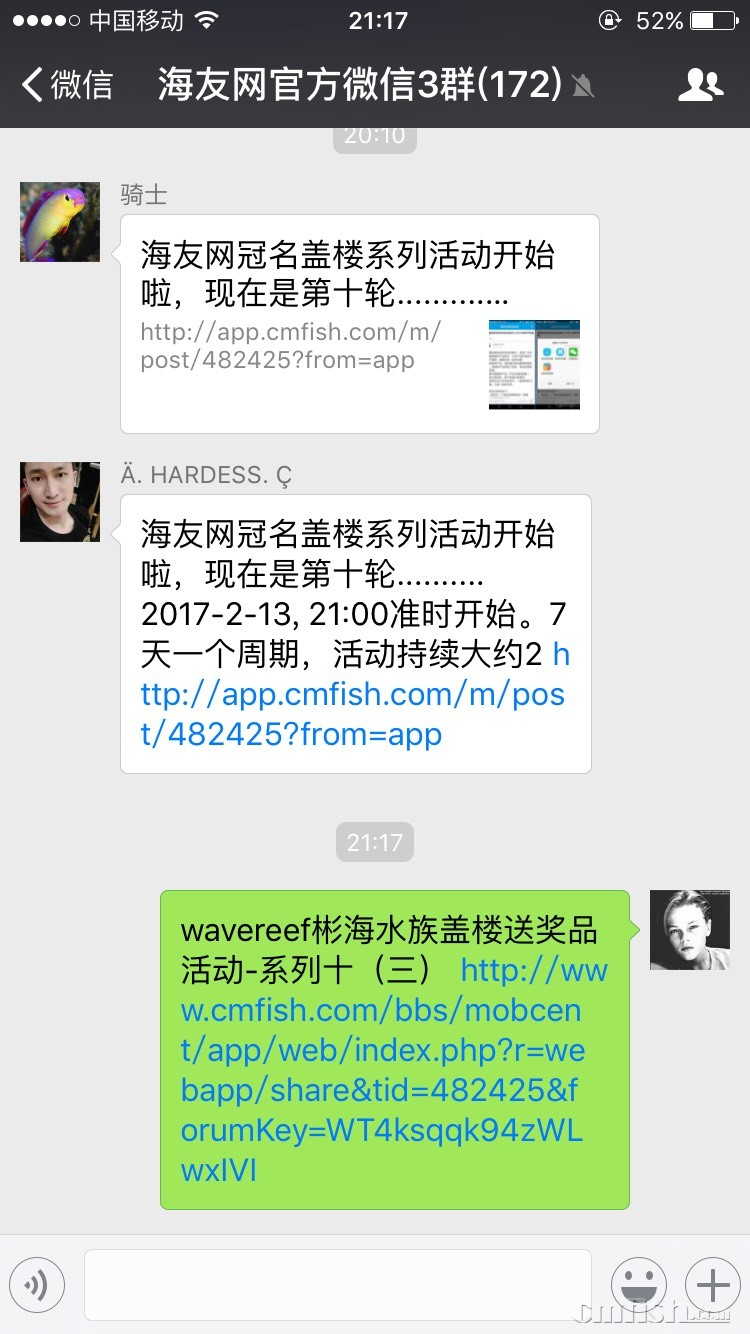This screenshot has height=1334, width=750.
Task: Open the emoji sticker panel
Action: click(638, 1284)
